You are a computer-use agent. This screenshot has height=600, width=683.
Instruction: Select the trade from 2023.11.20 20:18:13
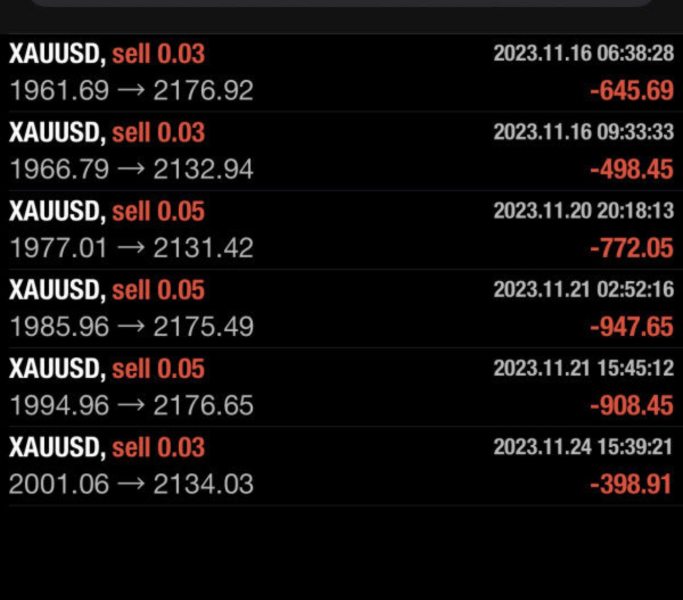pos(342,230)
